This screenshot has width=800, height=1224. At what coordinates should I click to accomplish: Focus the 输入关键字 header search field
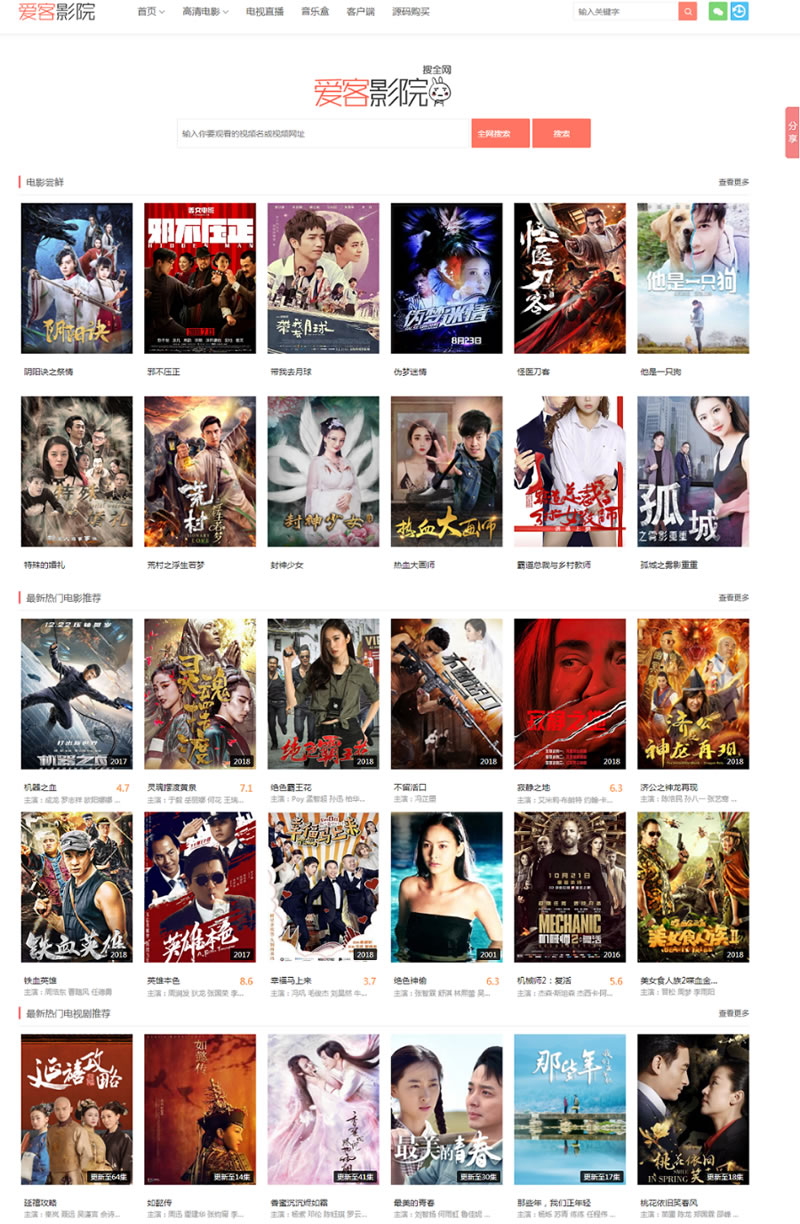click(x=625, y=12)
